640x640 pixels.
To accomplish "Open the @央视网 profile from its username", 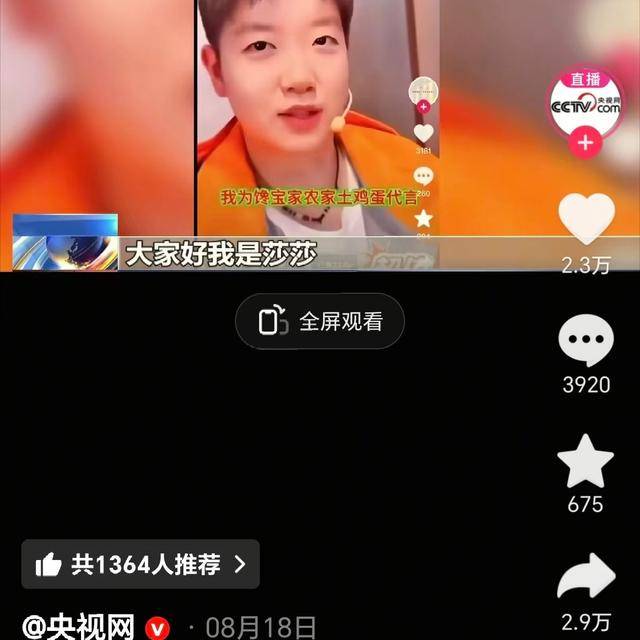I will [79, 627].
